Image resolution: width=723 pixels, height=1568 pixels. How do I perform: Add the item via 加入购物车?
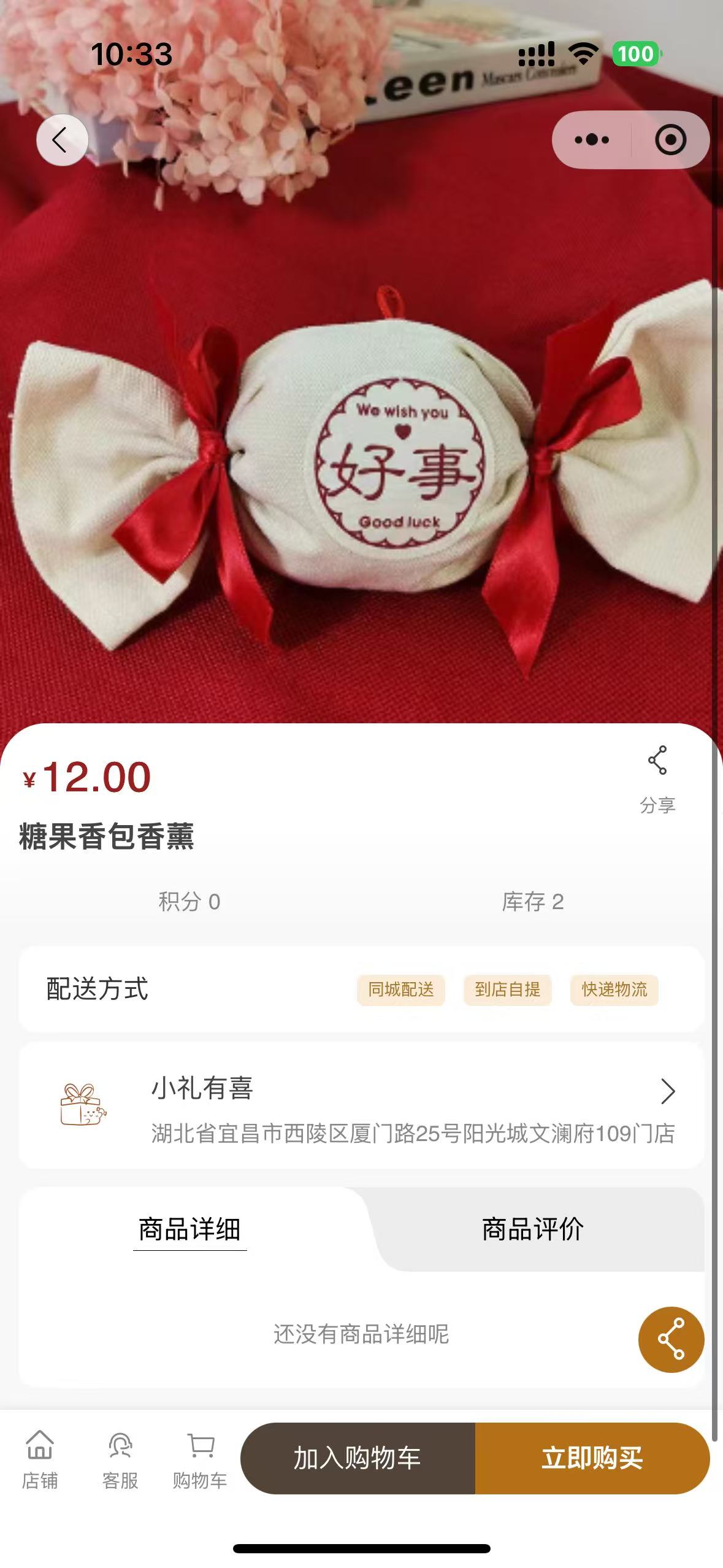coord(358,1458)
